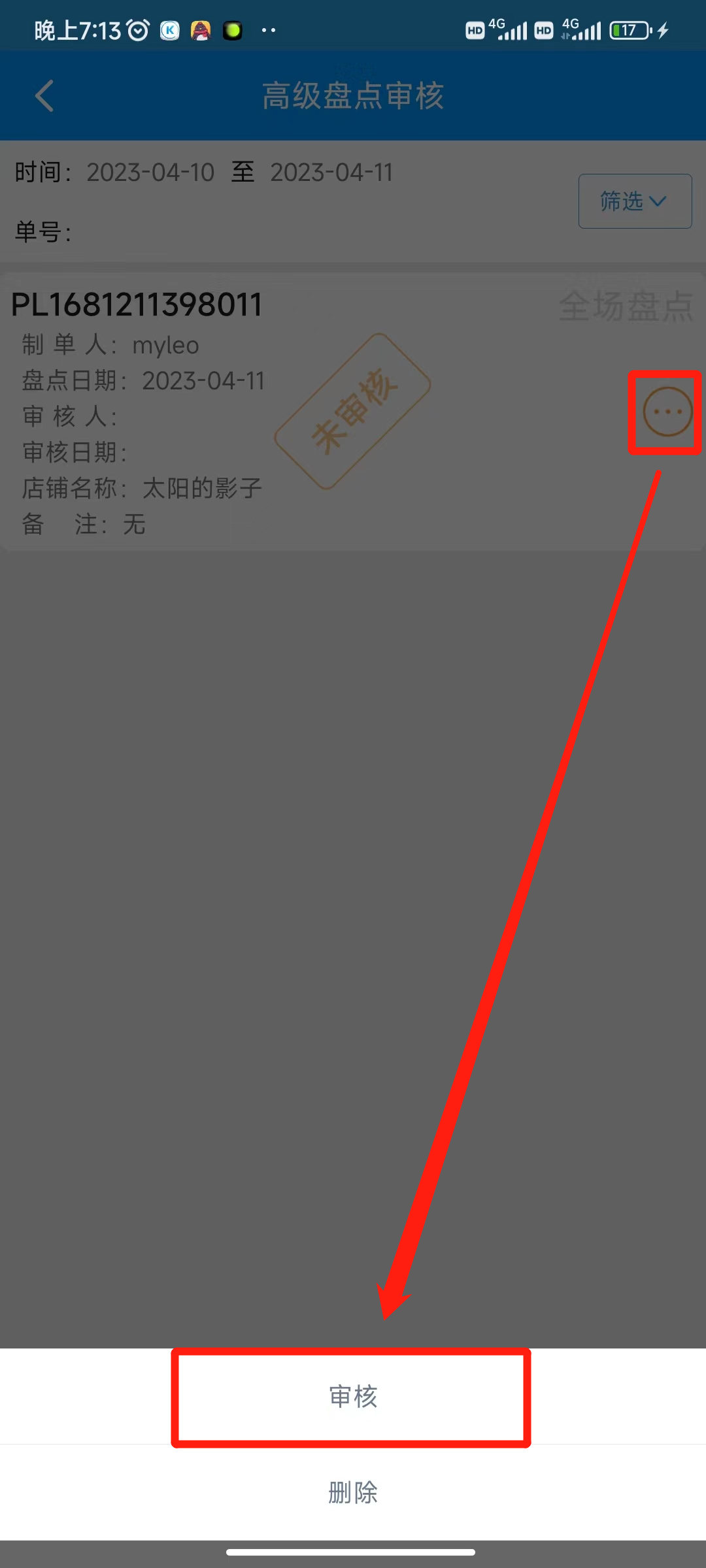This screenshot has width=706, height=1568.
Task: Go back from 高级盘点审核 page
Action: [44, 96]
